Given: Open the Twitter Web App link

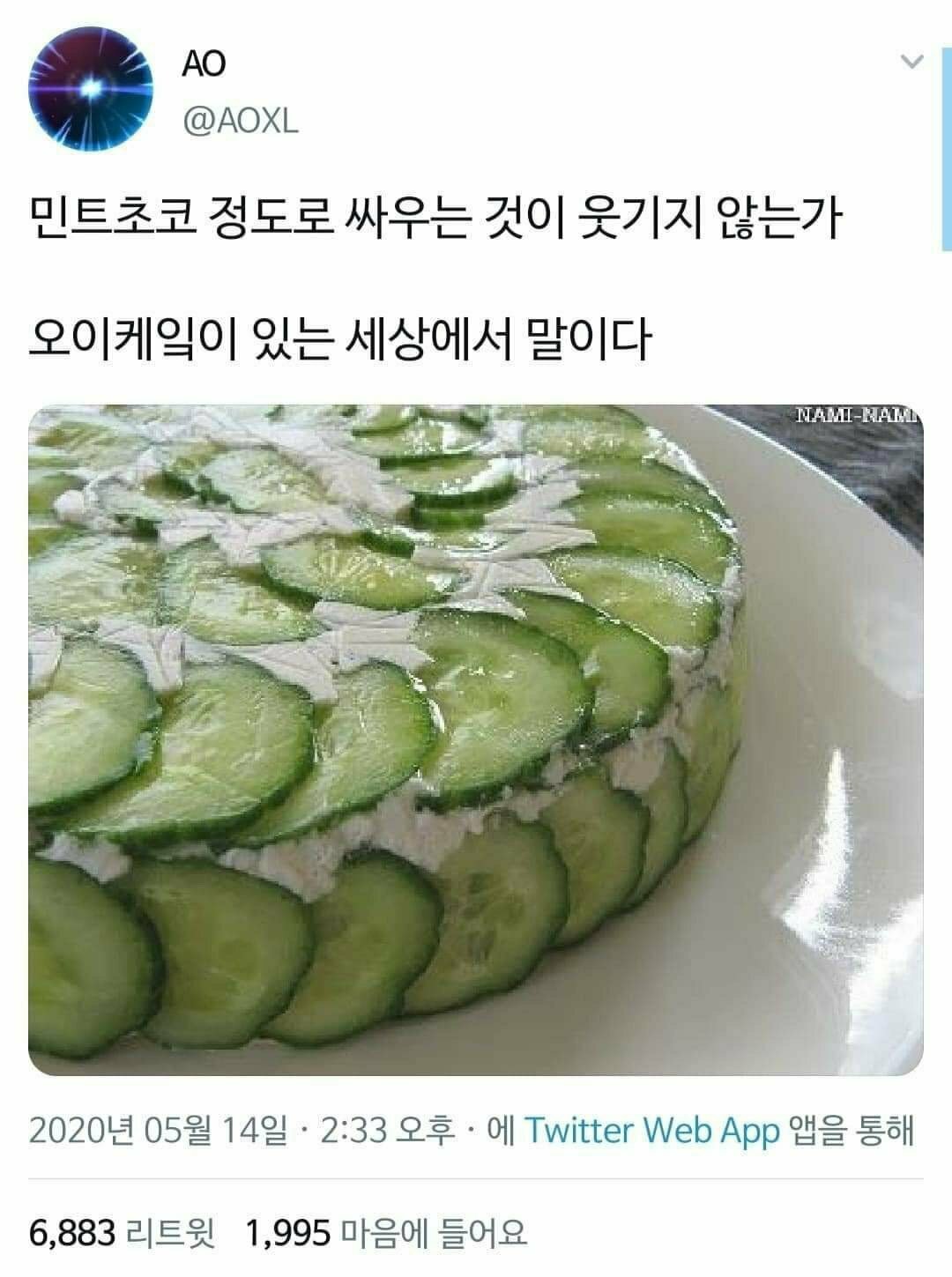Looking at the screenshot, I should tap(652, 1130).
